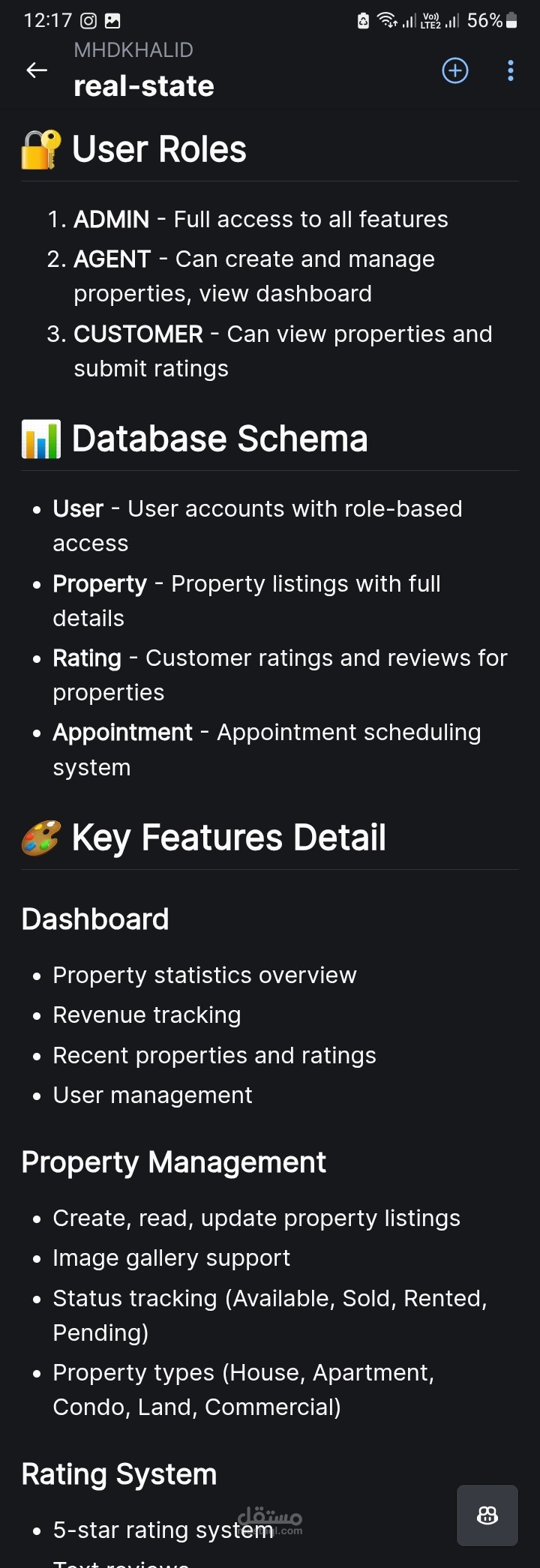Image resolution: width=540 pixels, height=1568 pixels.
Task: Open the Copilot floating button
Action: 487,1516
